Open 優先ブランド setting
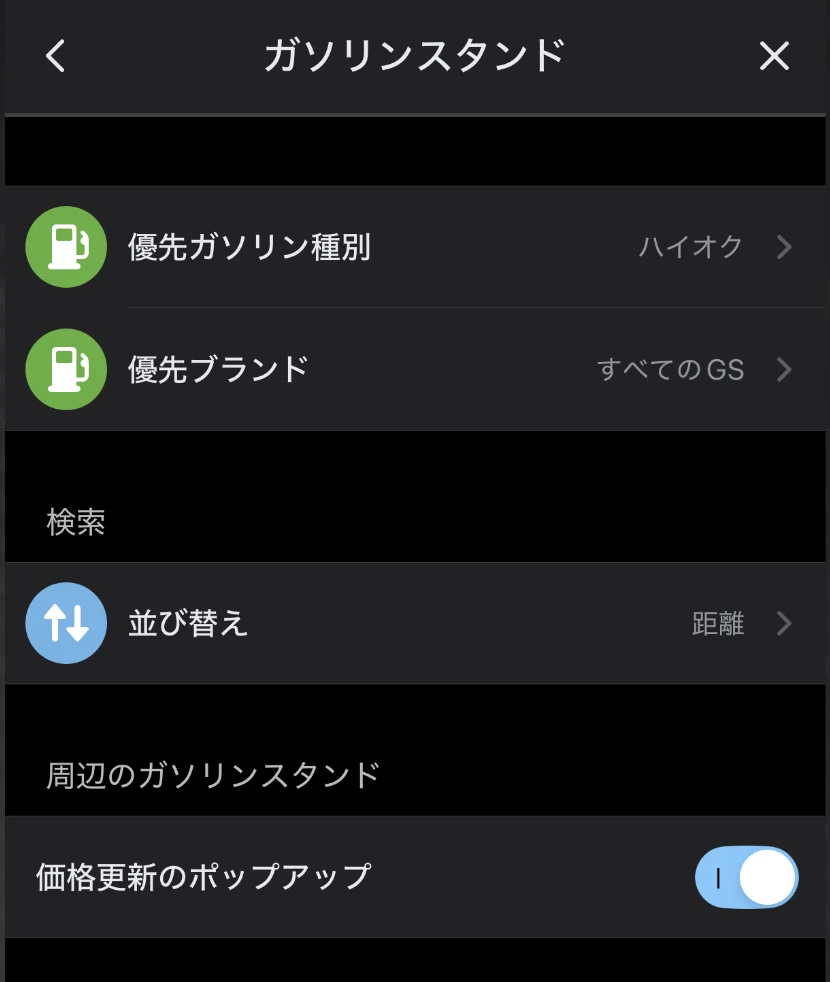The width and height of the screenshot is (830, 982). 414,370
